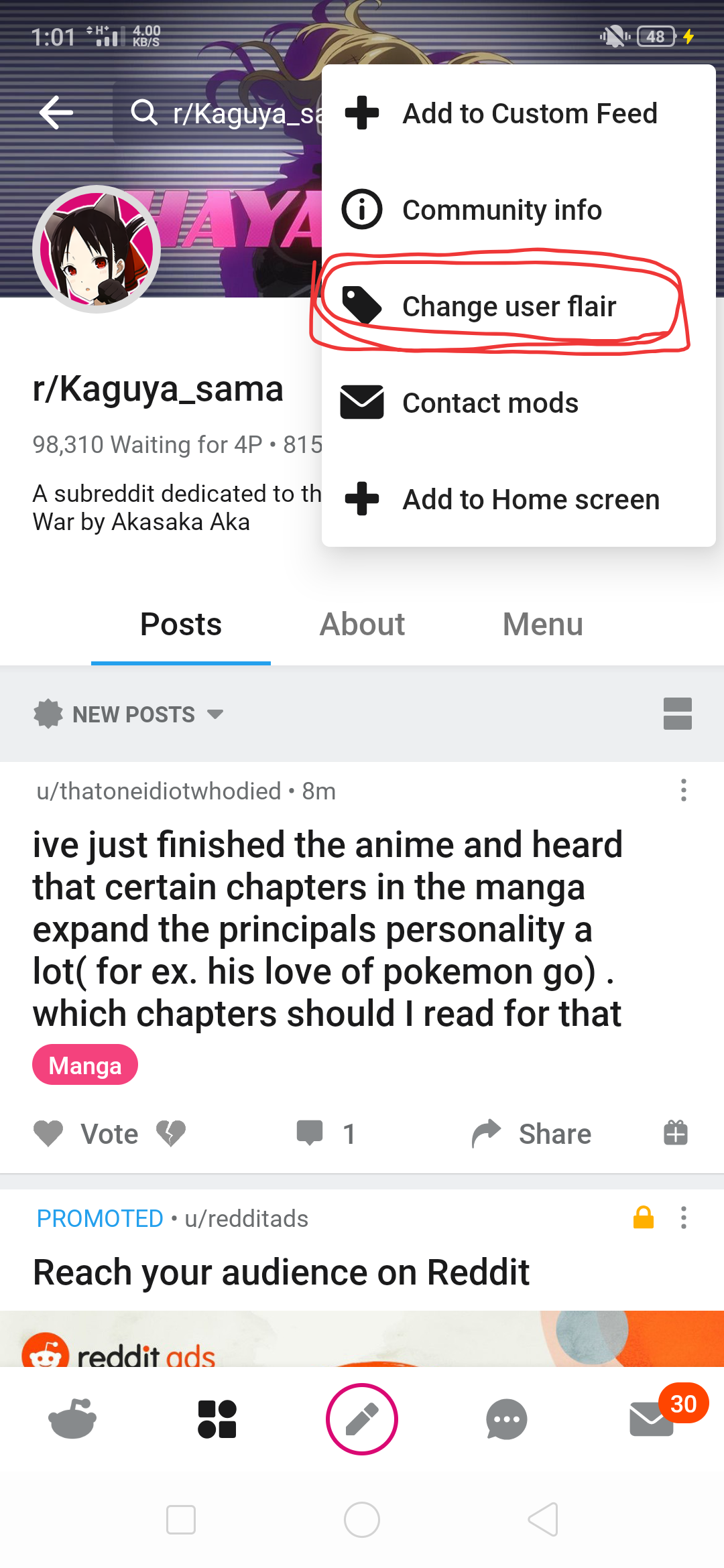Open overflow menu on thatoneidiotwhodied's post
The height and width of the screenshot is (1568, 724).
(683, 791)
